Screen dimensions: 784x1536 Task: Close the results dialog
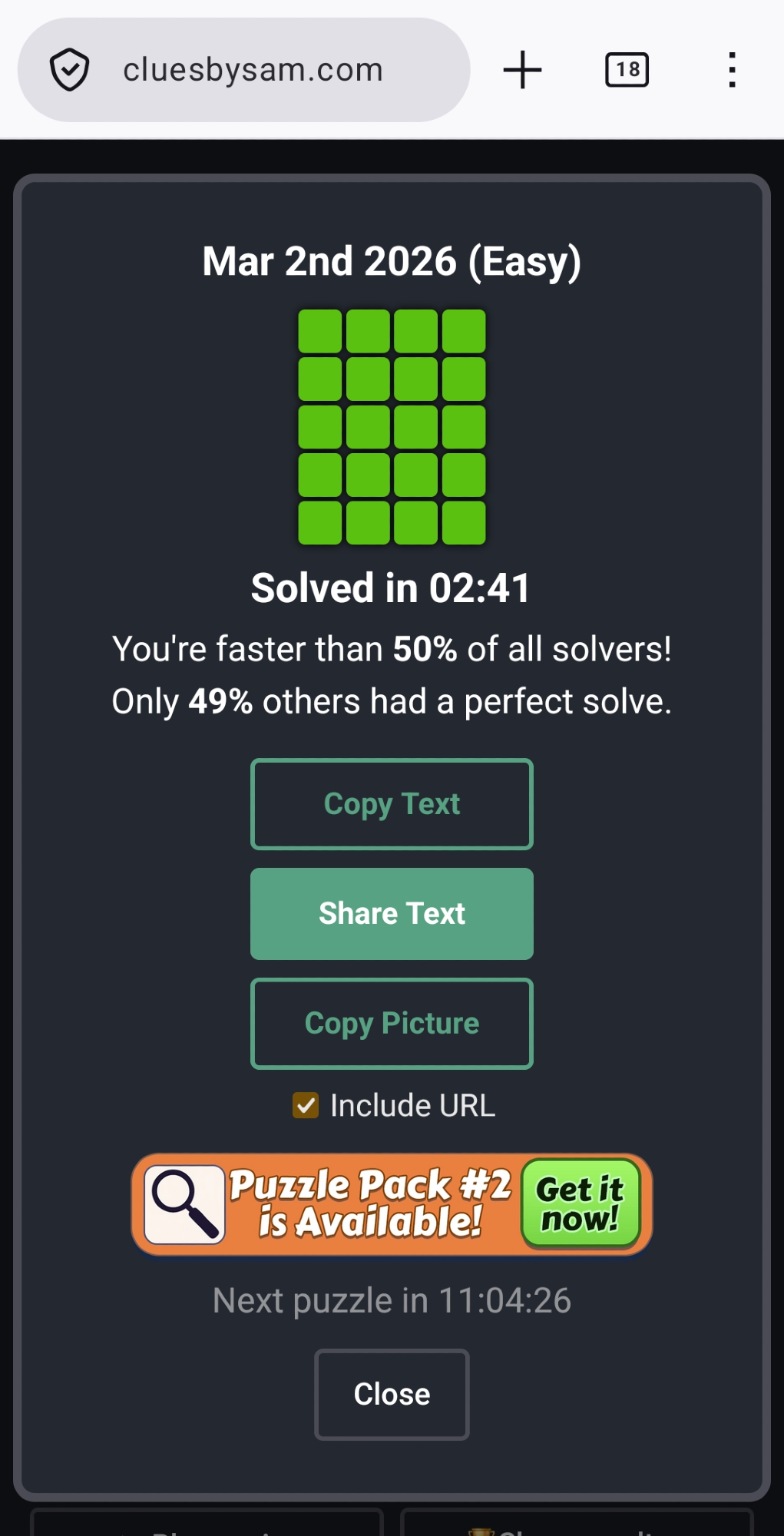click(392, 1394)
